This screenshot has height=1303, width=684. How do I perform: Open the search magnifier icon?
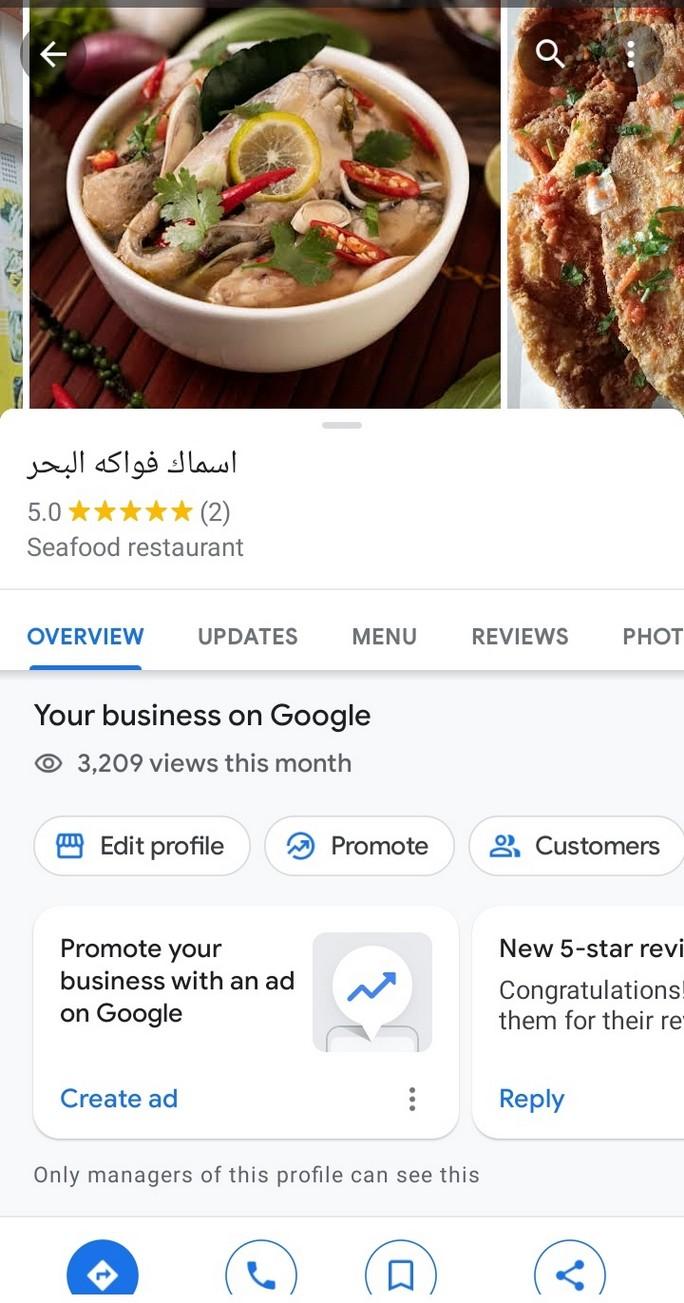550,53
